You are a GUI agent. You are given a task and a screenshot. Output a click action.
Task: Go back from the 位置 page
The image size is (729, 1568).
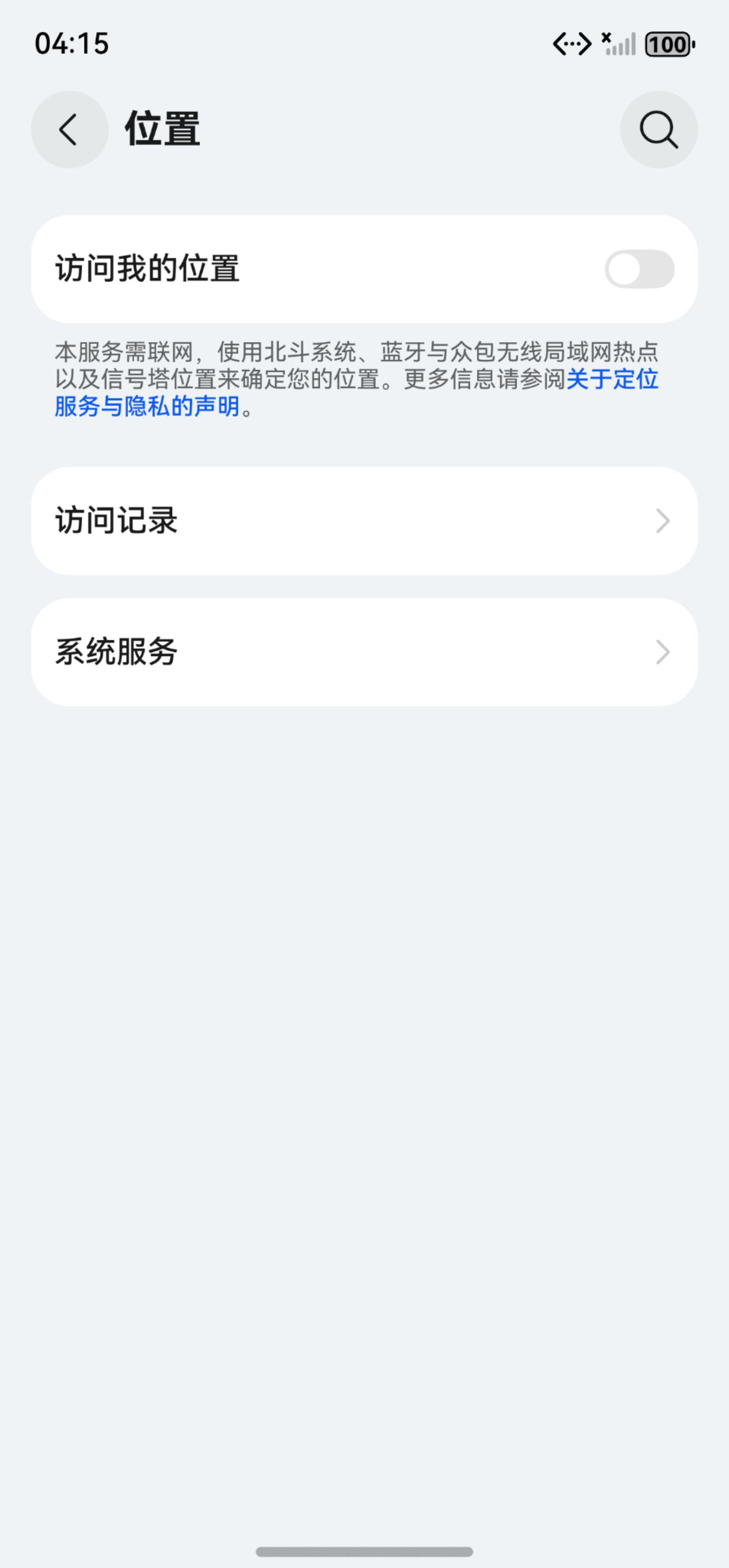pyautogui.click(x=69, y=130)
